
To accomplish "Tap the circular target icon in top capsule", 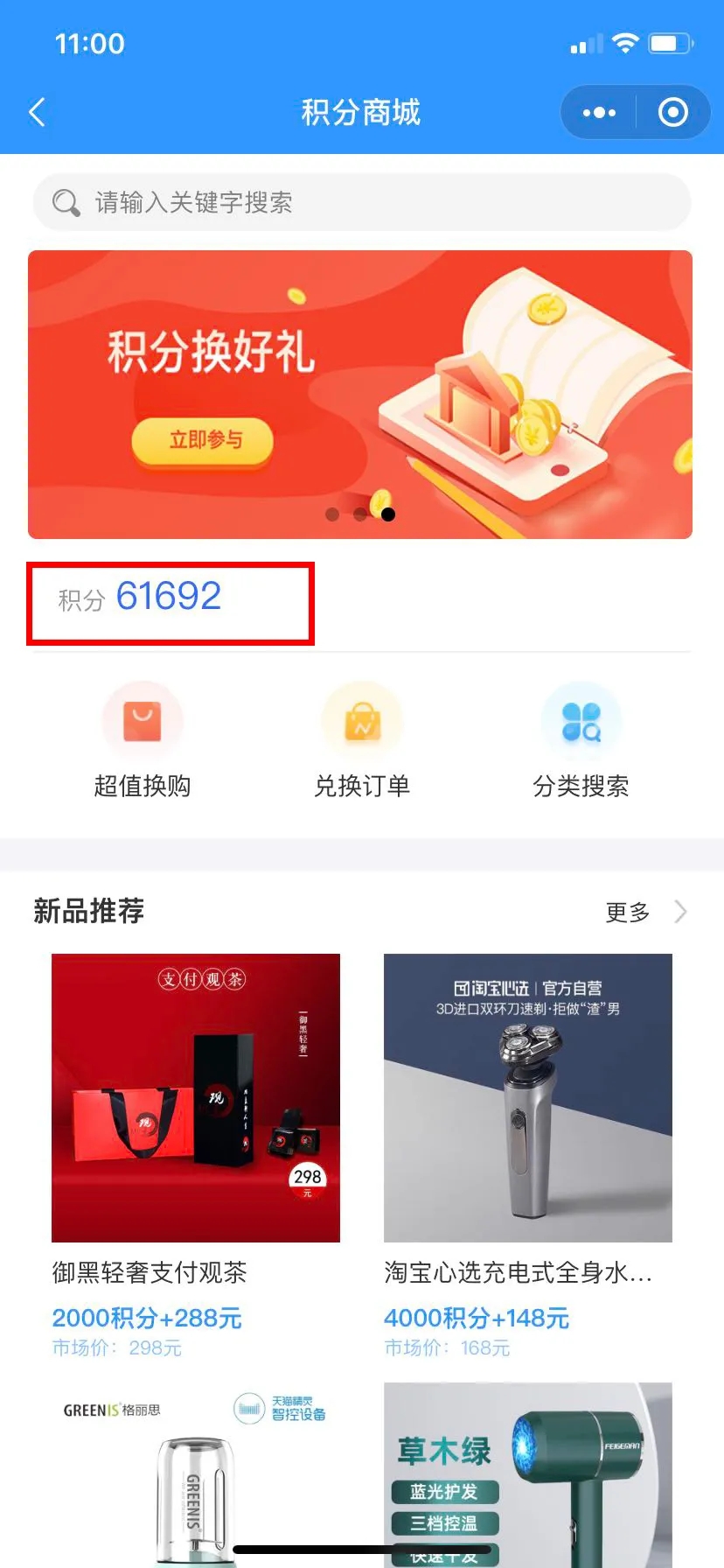I will [x=672, y=112].
